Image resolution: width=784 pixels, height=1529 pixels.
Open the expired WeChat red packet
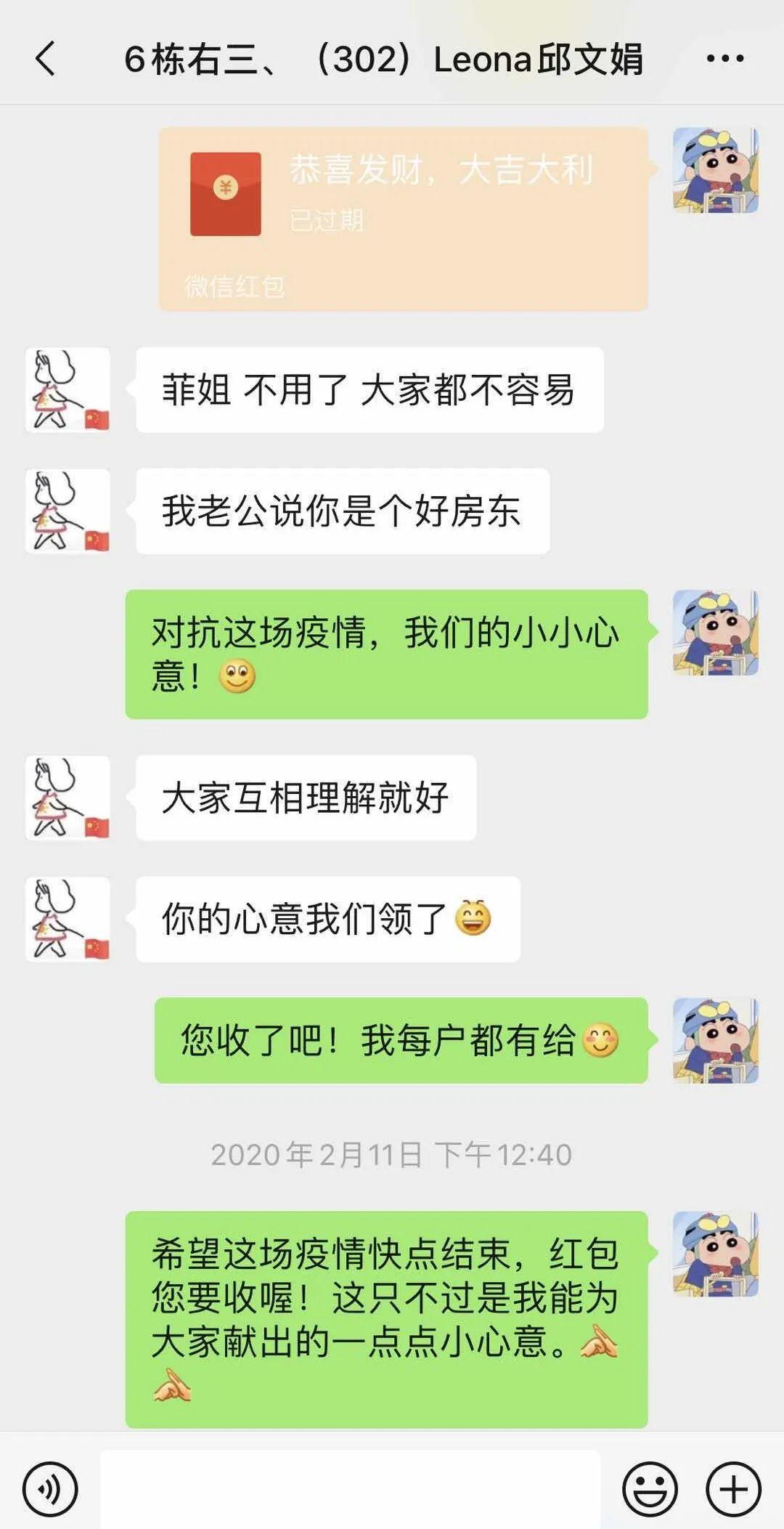point(403,219)
